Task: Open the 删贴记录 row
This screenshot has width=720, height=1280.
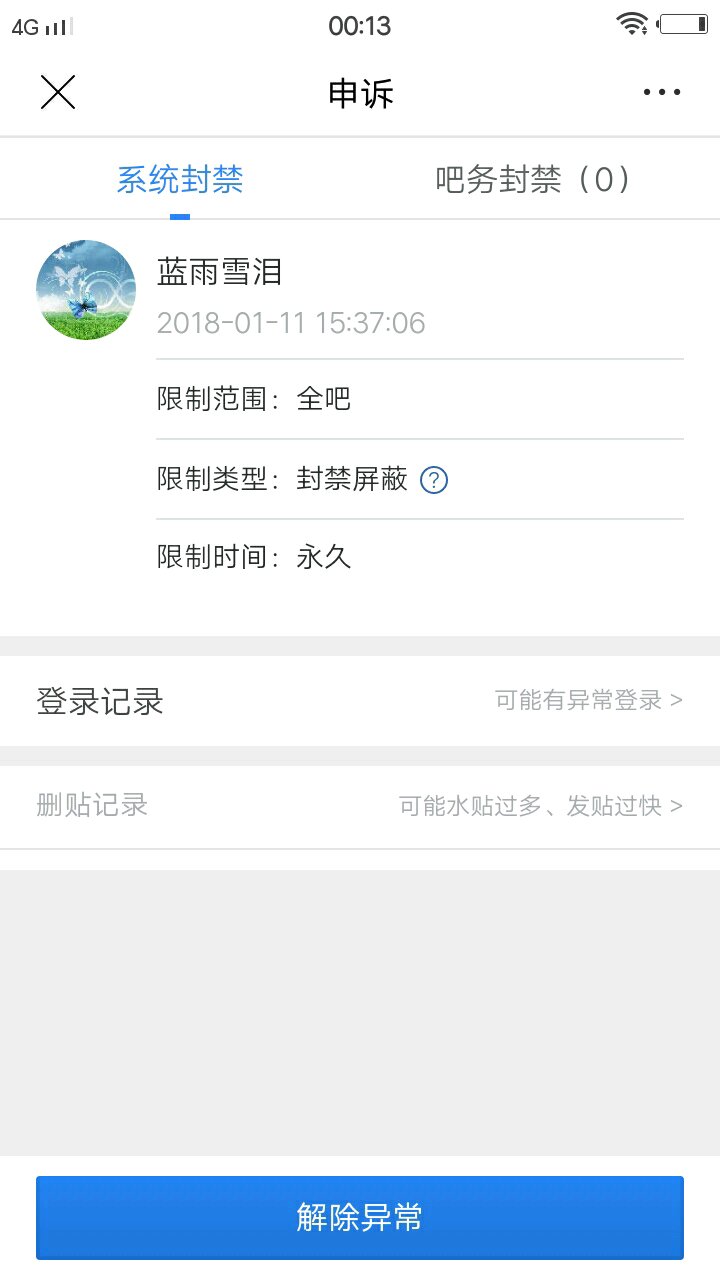Action: (x=360, y=806)
